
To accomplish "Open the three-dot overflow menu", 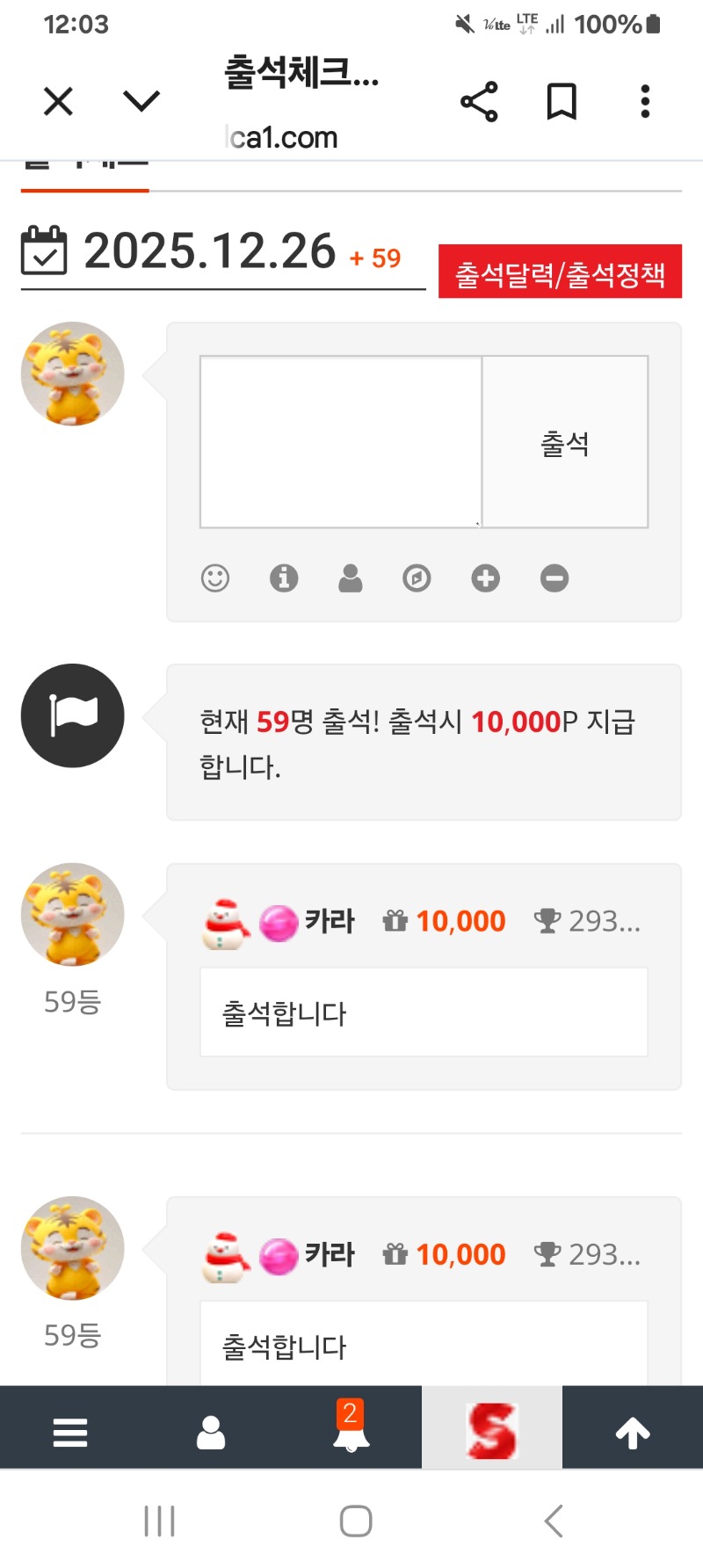I will pyautogui.click(x=645, y=102).
